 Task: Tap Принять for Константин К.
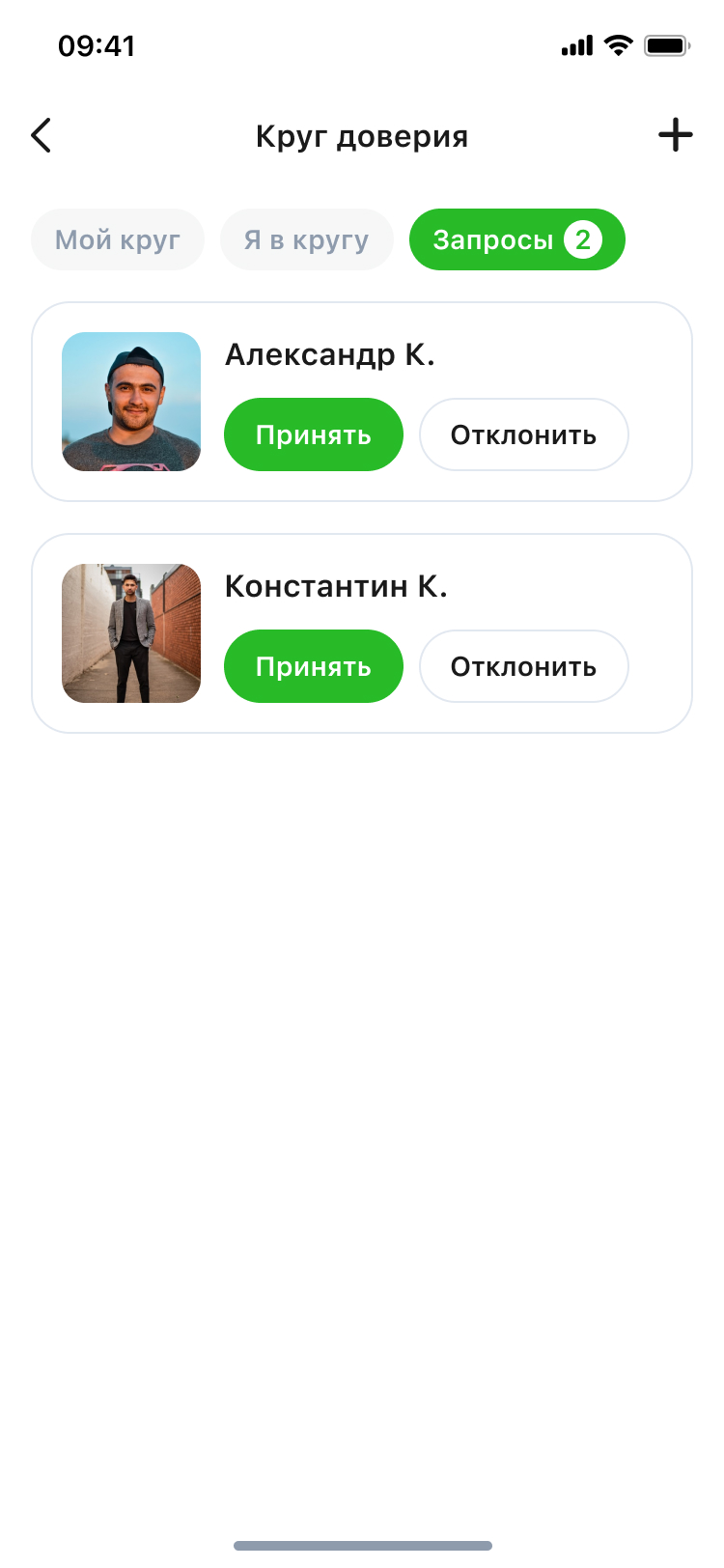coord(314,666)
